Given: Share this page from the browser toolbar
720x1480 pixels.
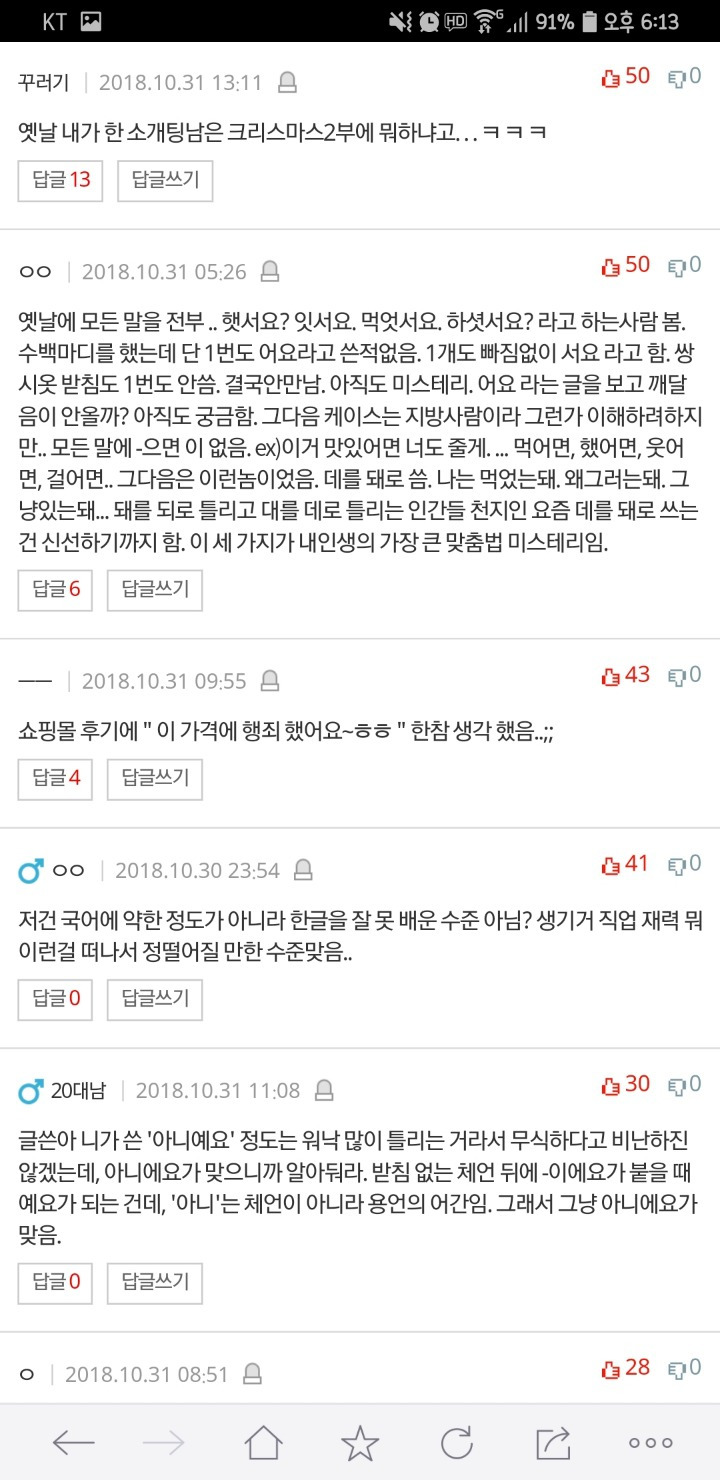Looking at the screenshot, I should coord(552,1442).
